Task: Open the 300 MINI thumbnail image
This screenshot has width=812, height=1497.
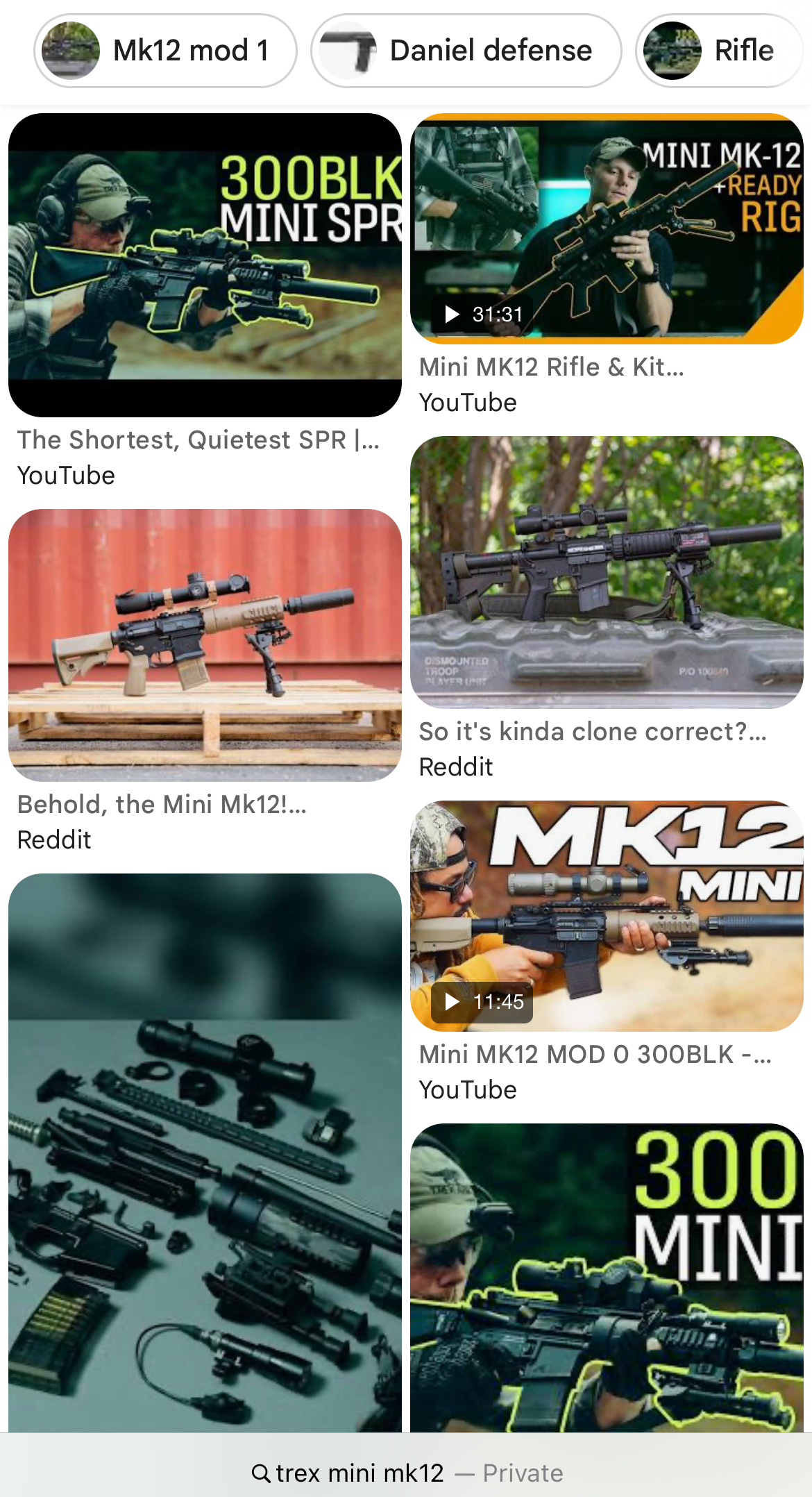Action: (607, 1278)
